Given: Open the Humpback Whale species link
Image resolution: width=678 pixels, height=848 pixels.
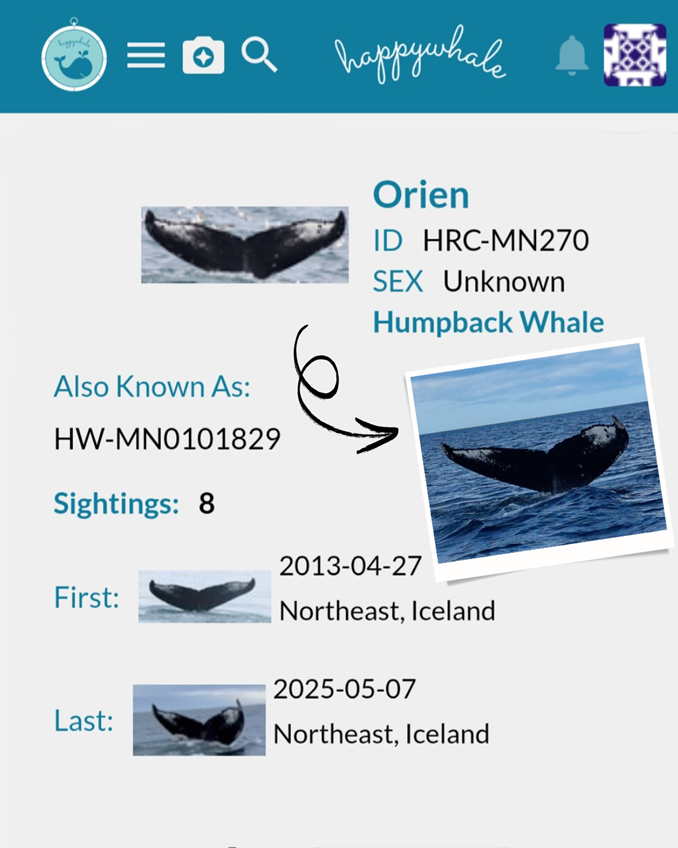Looking at the screenshot, I should (488, 322).
